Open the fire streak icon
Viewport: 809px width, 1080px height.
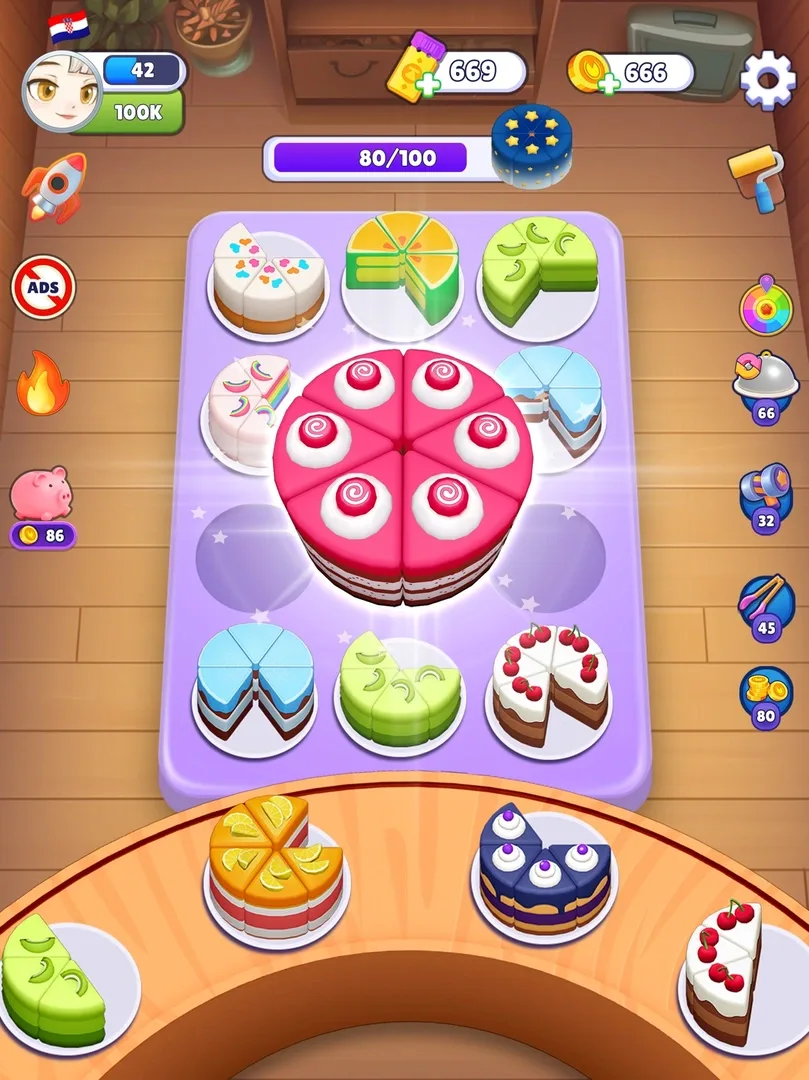tap(41, 383)
